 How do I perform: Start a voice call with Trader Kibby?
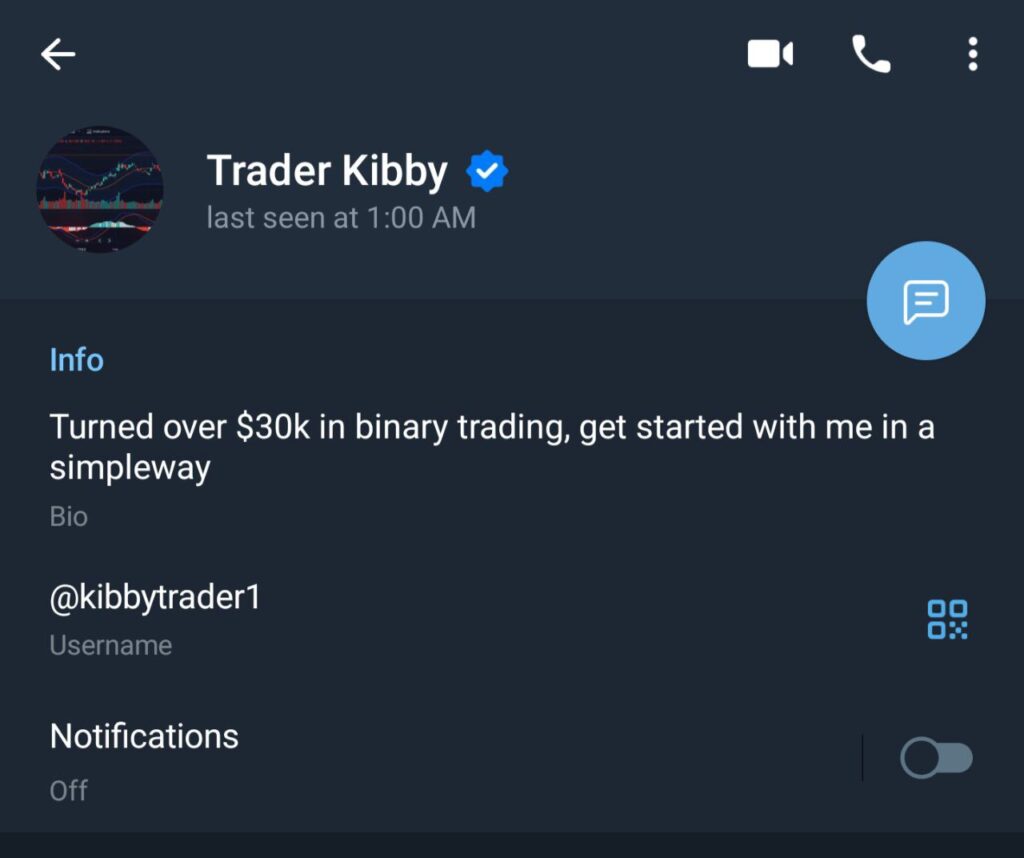[871, 54]
